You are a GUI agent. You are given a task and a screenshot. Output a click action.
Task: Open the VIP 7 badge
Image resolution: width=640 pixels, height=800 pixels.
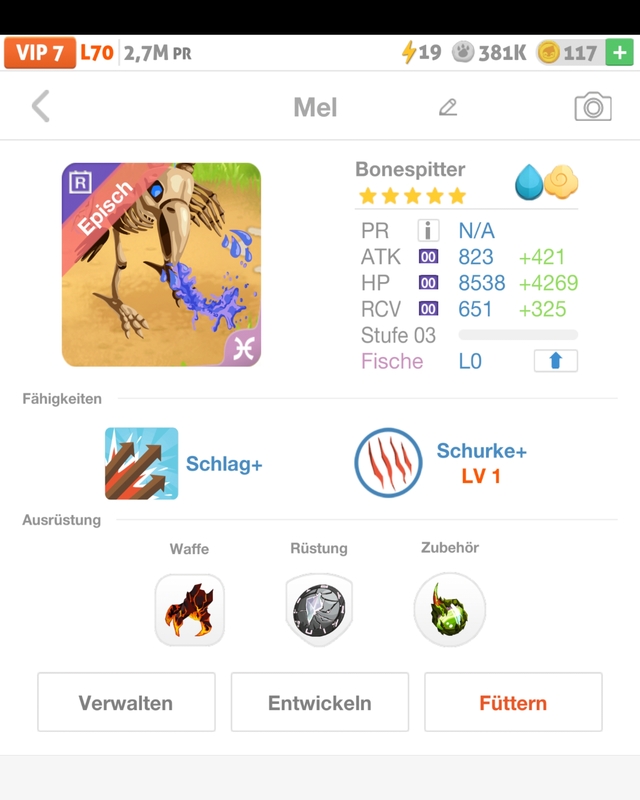click(x=40, y=53)
